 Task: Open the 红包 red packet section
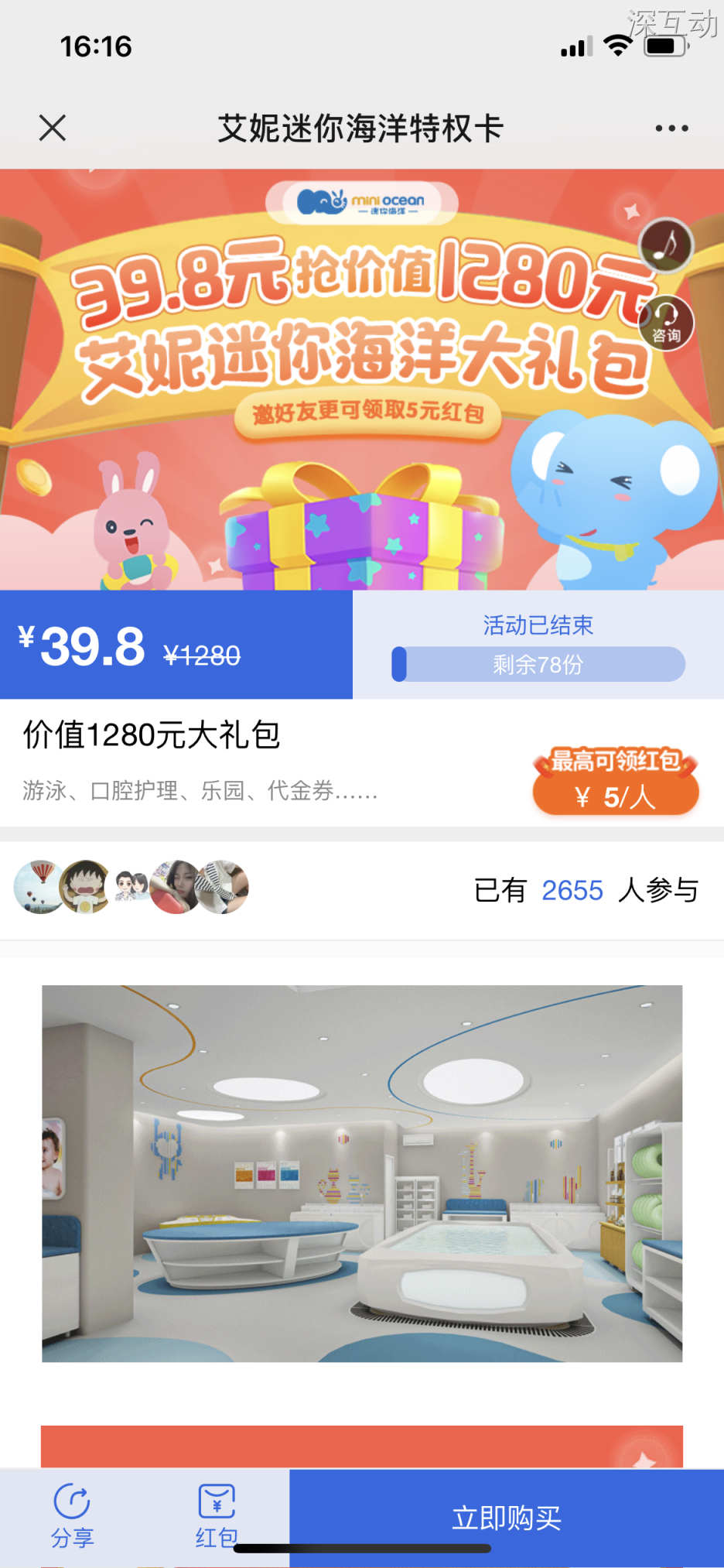tap(217, 1515)
